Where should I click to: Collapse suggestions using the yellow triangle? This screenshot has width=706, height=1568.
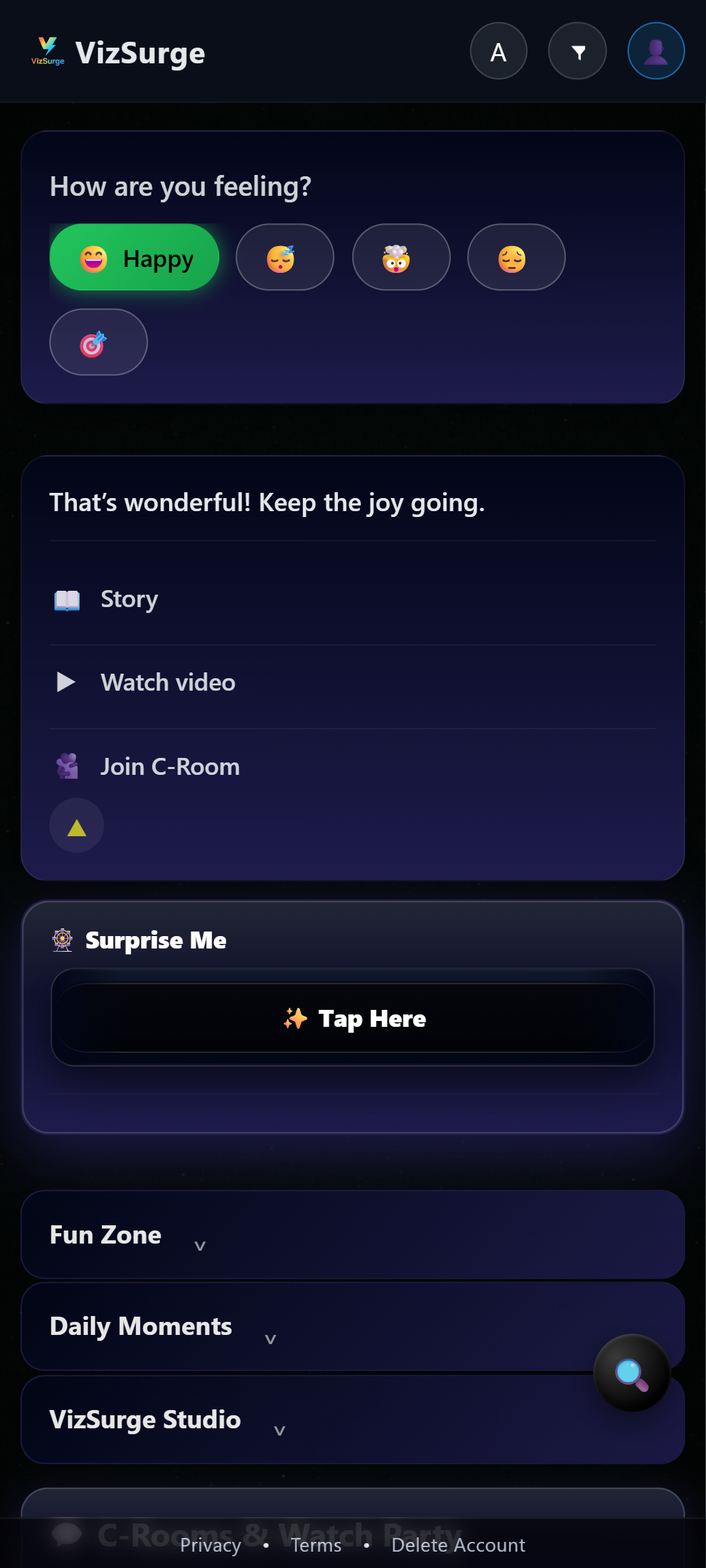tap(76, 824)
